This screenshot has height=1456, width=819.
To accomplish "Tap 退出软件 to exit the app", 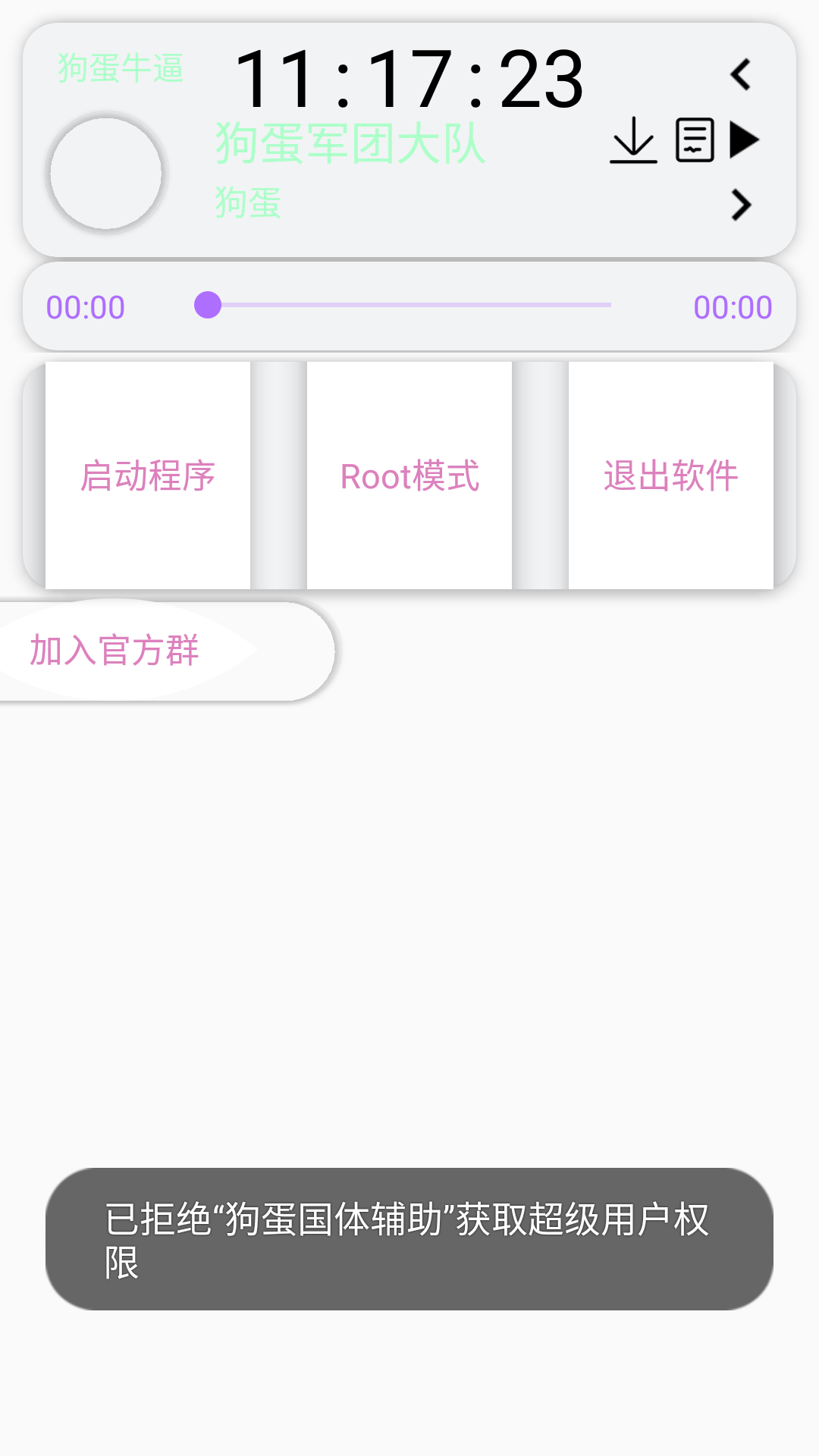I will click(671, 475).
